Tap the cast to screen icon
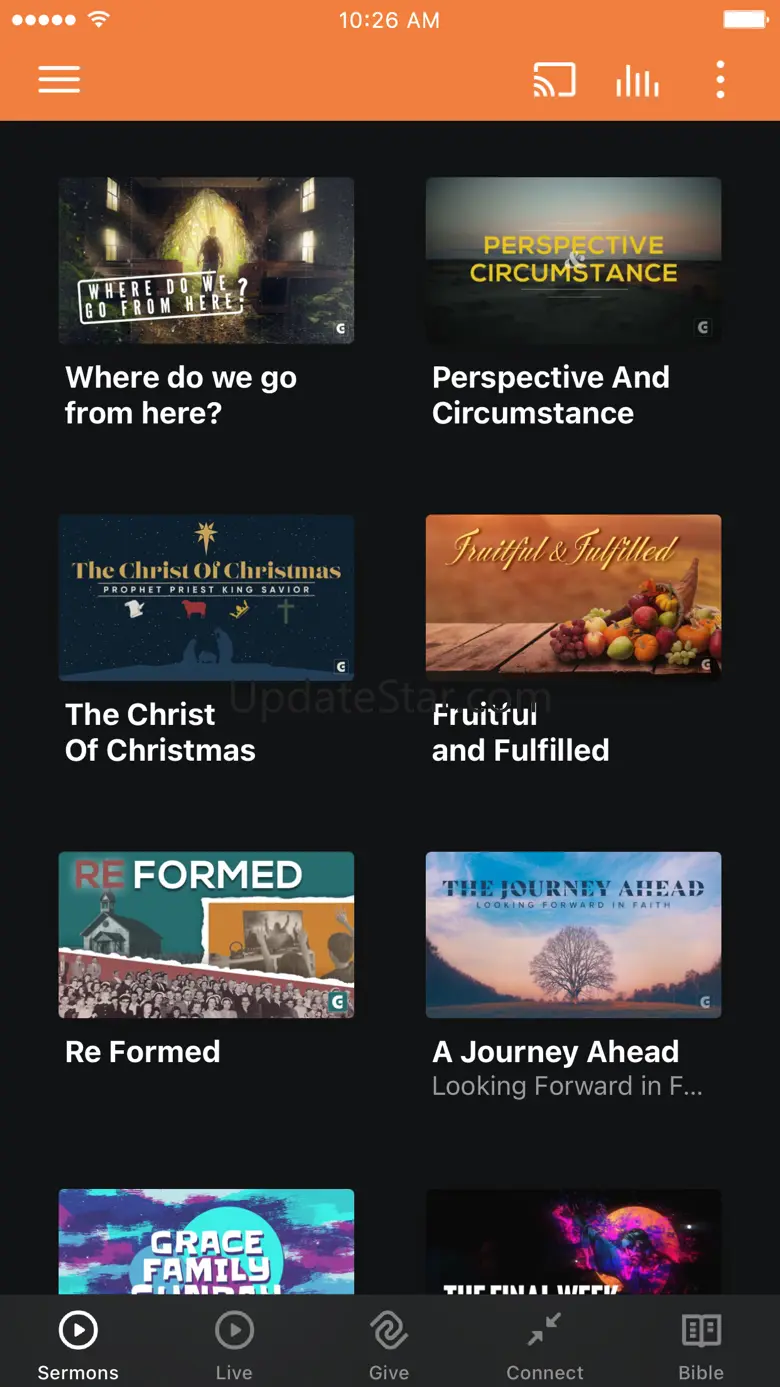 pos(554,80)
